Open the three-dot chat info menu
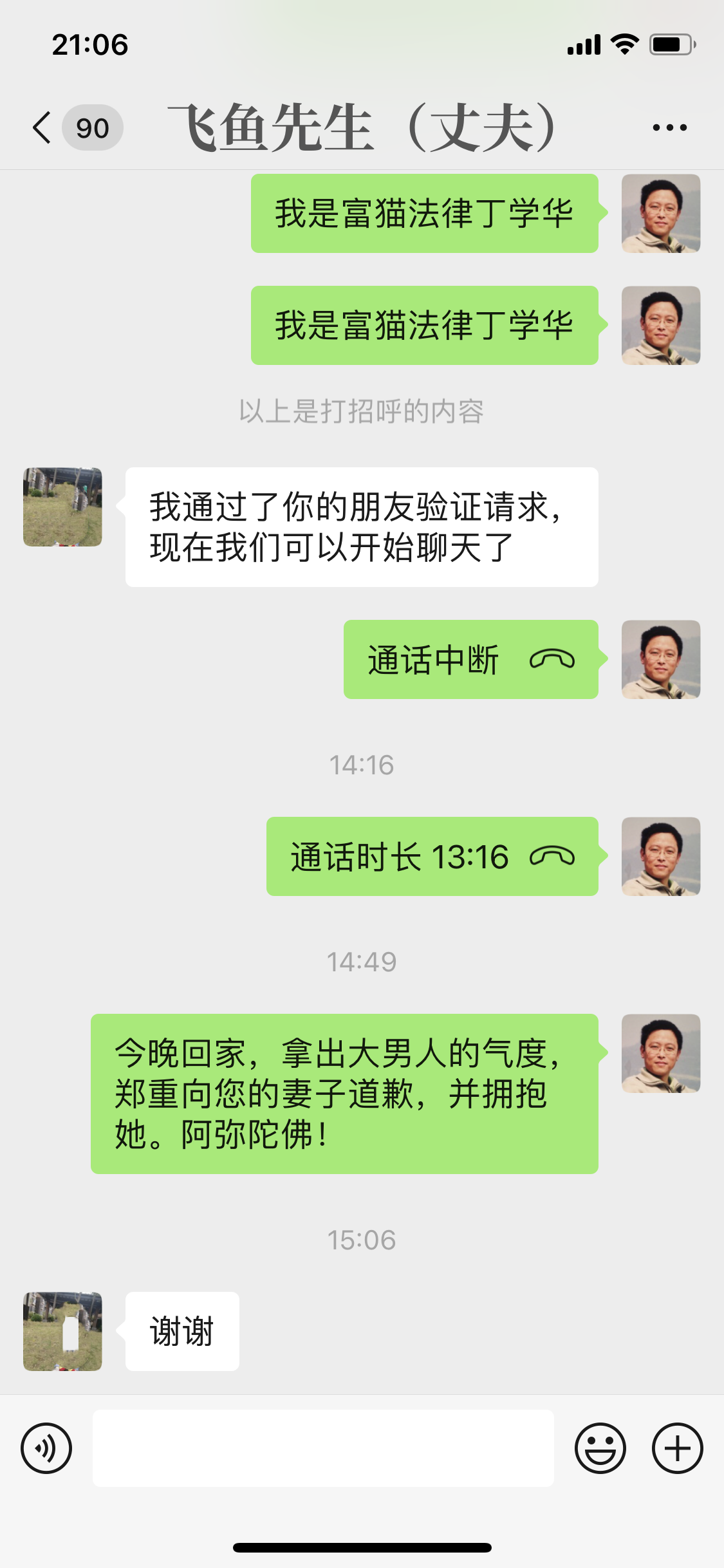The height and width of the screenshot is (1568, 724). (x=669, y=127)
